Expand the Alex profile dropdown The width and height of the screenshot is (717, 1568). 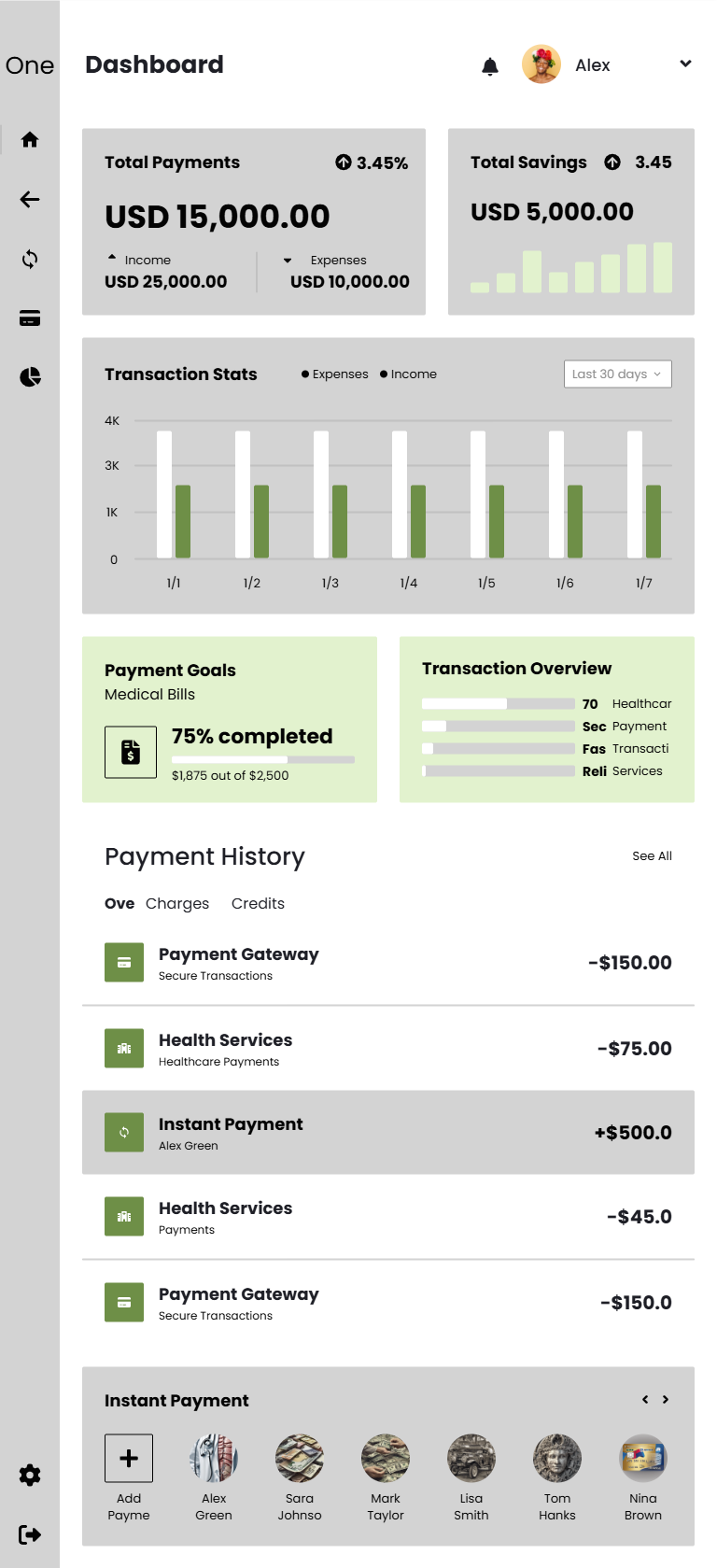click(685, 64)
